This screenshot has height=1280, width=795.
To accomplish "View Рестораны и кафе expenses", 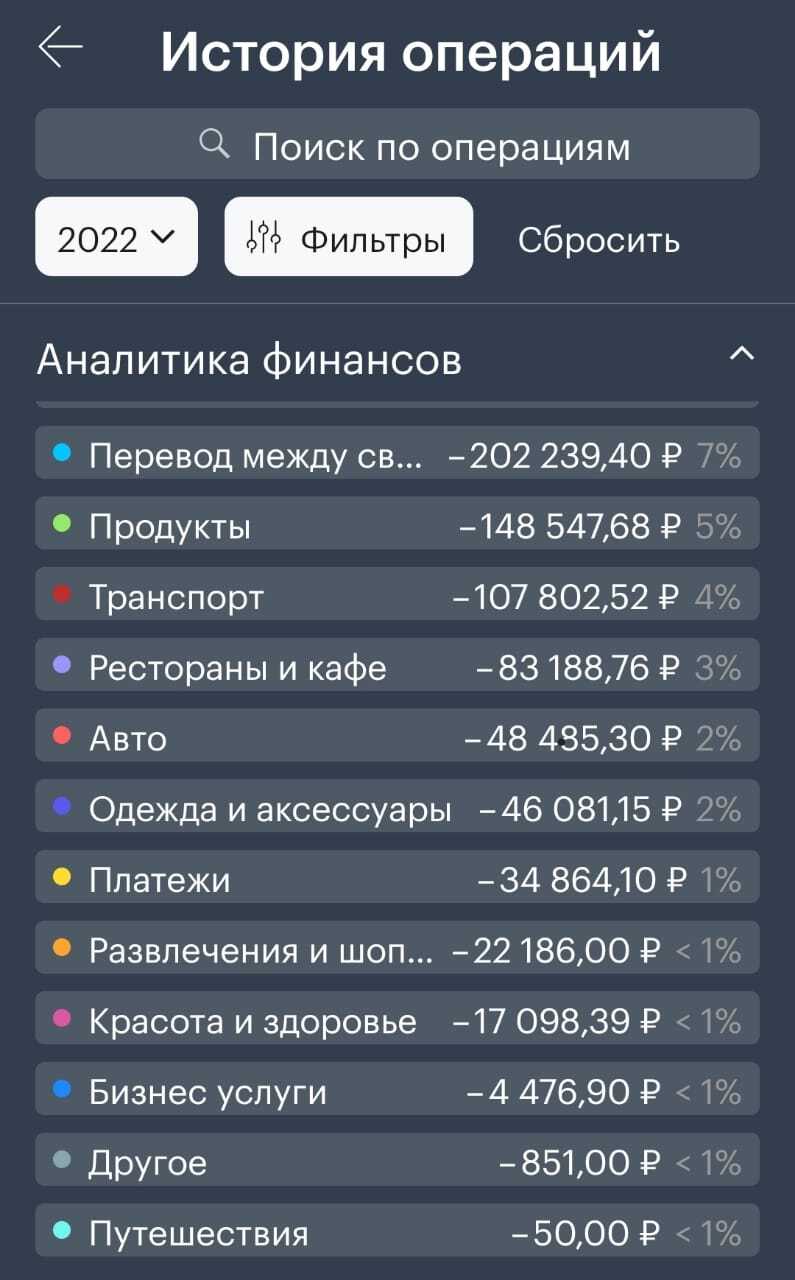I will pos(397,668).
